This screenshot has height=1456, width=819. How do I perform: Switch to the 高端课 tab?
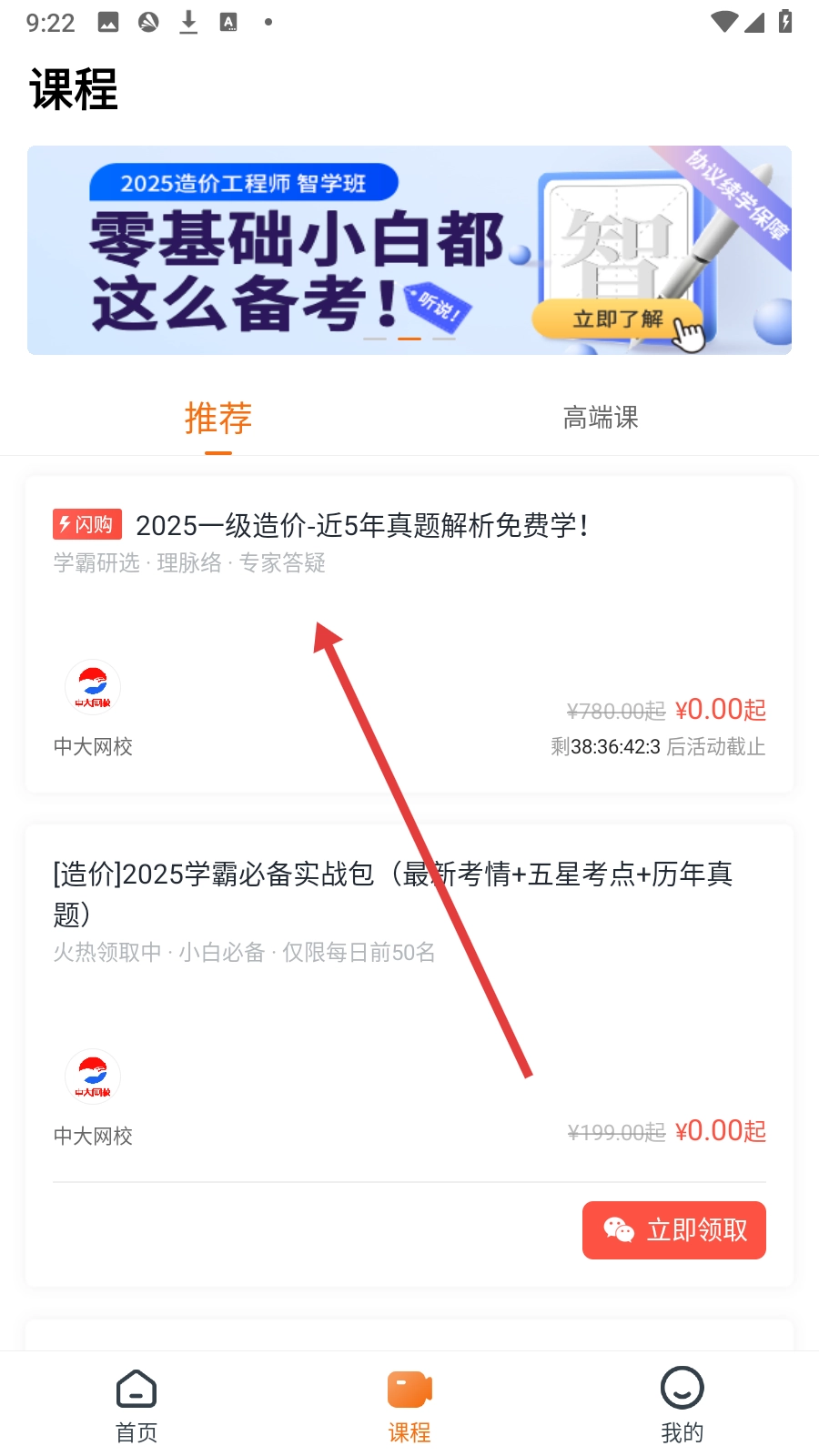click(x=601, y=418)
